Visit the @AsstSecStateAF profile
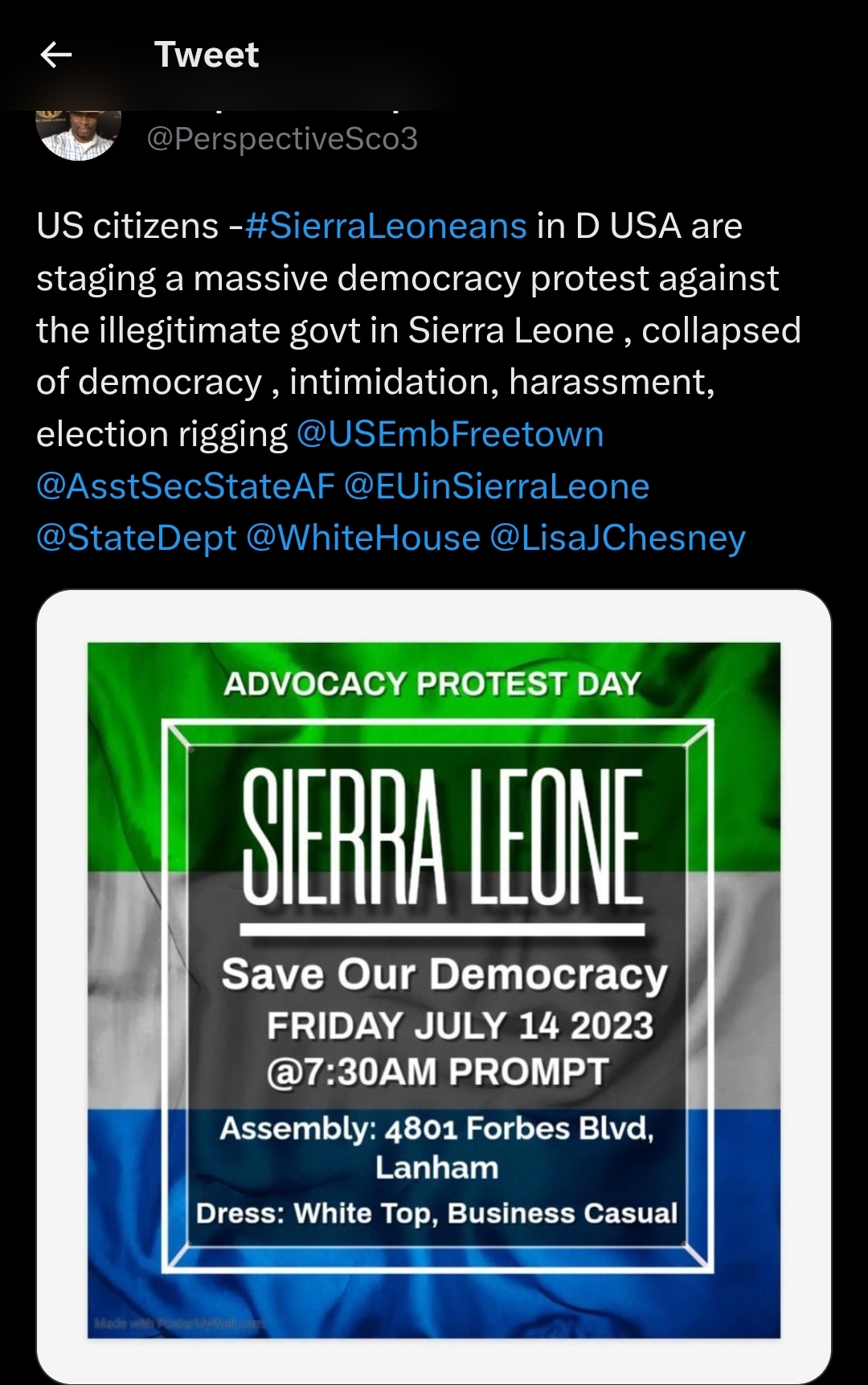Viewport: 868px width, 1385px height. pos(186,486)
